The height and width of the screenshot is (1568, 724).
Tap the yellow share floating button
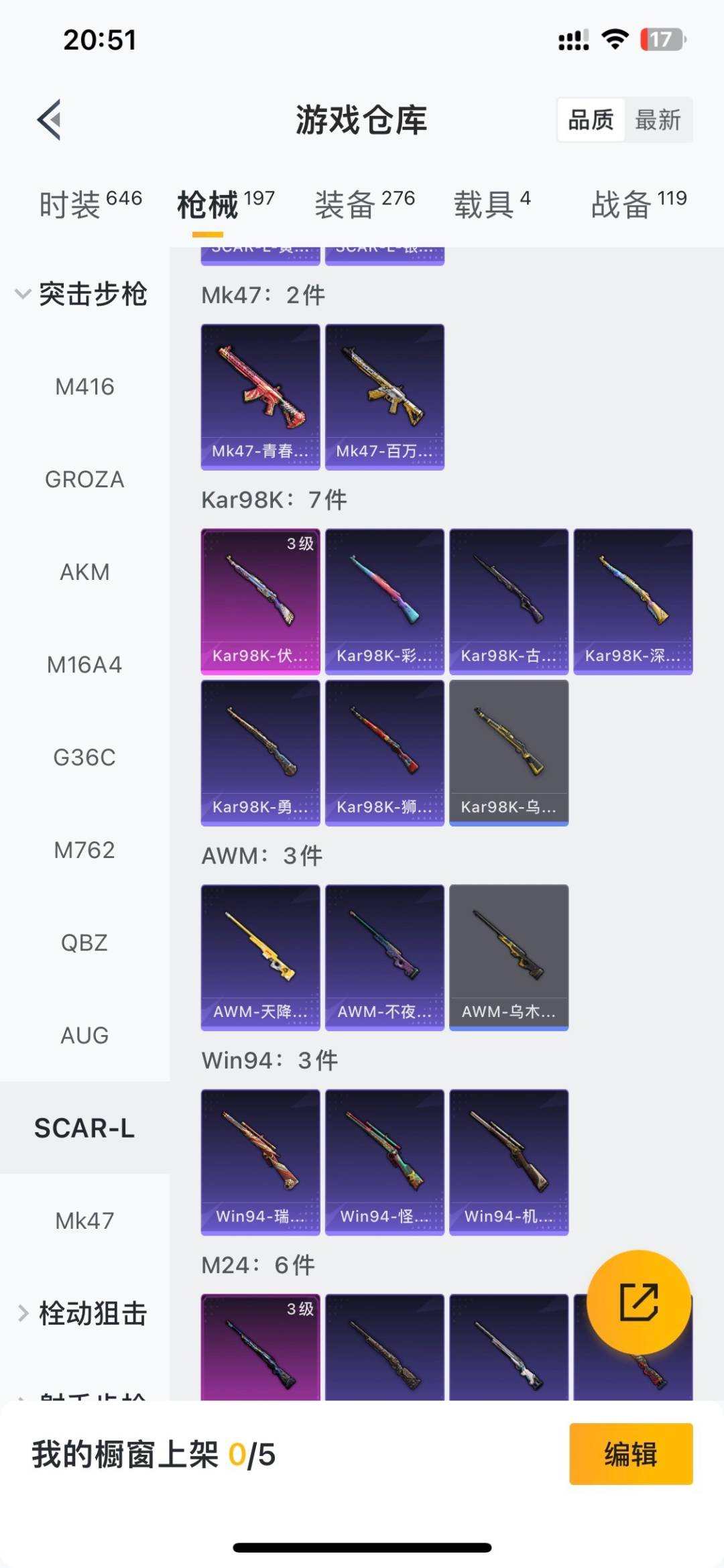pyautogui.click(x=638, y=1302)
